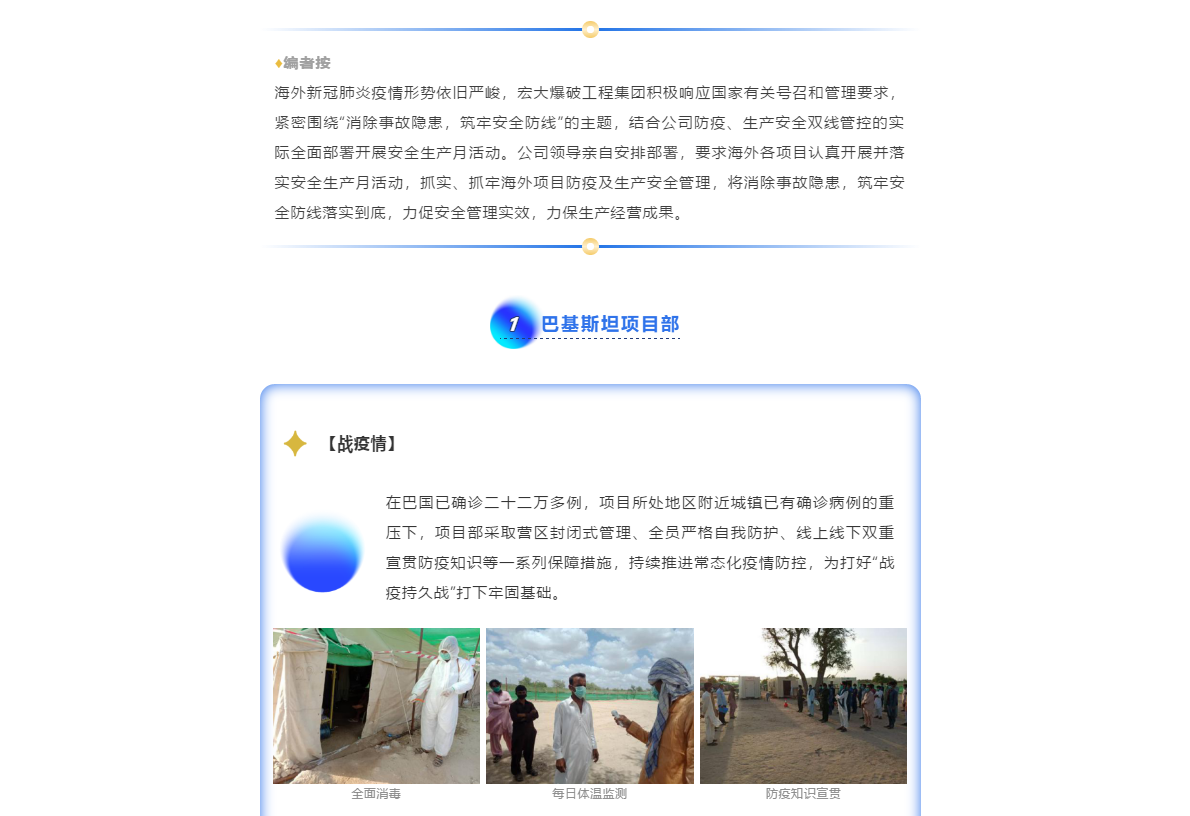Open the 全面消毒 disinfection photo
The width and height of the screenshot is (1190, 816).
pyautogui.click(x=376, y=705)
